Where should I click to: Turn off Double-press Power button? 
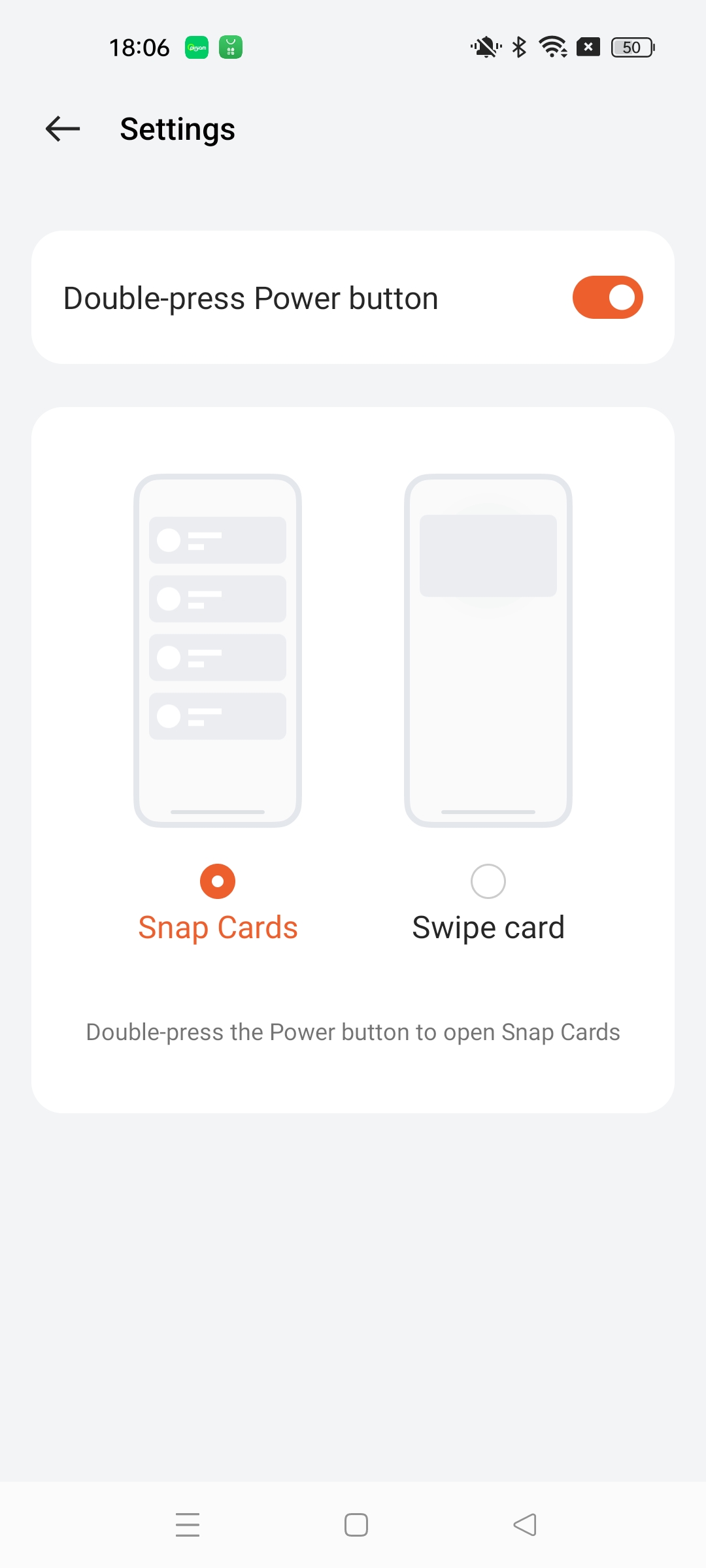tap(607, 298)
